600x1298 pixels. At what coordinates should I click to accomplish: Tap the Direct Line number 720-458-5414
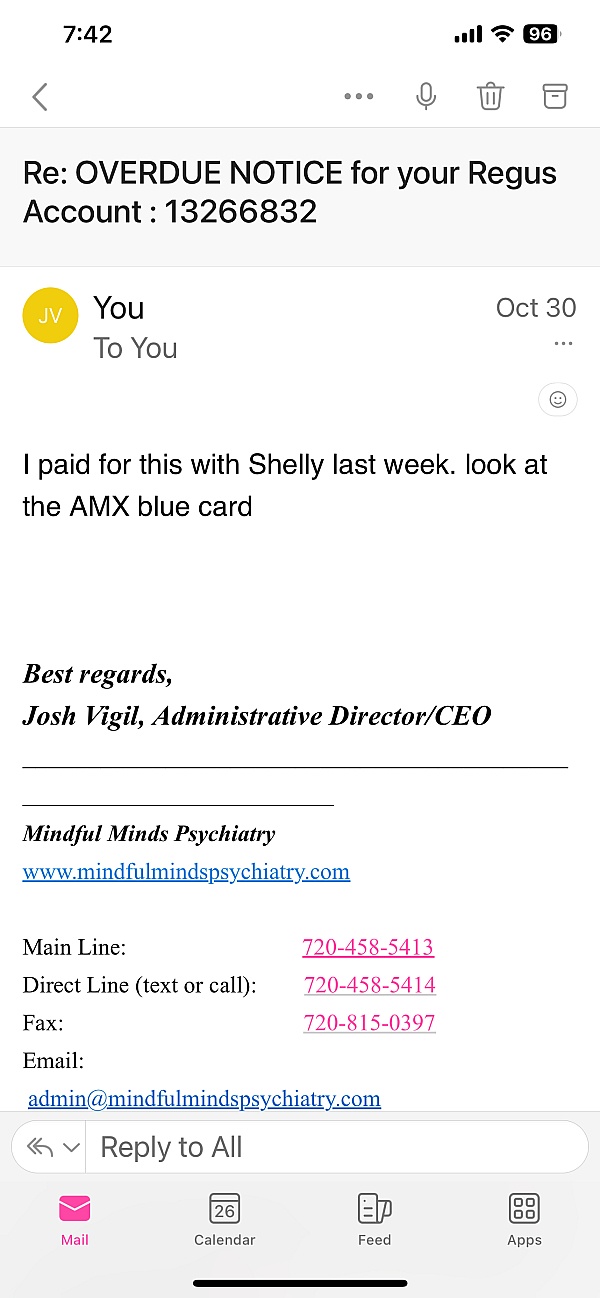tap(370, 985)
